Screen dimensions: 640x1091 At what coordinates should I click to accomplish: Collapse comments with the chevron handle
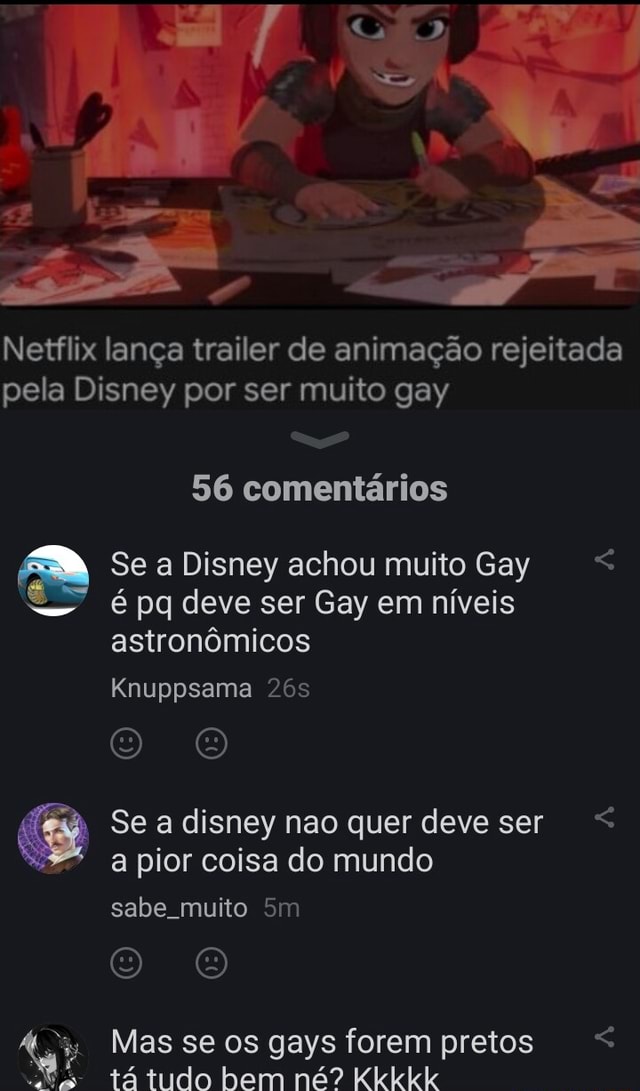[320, 439]
